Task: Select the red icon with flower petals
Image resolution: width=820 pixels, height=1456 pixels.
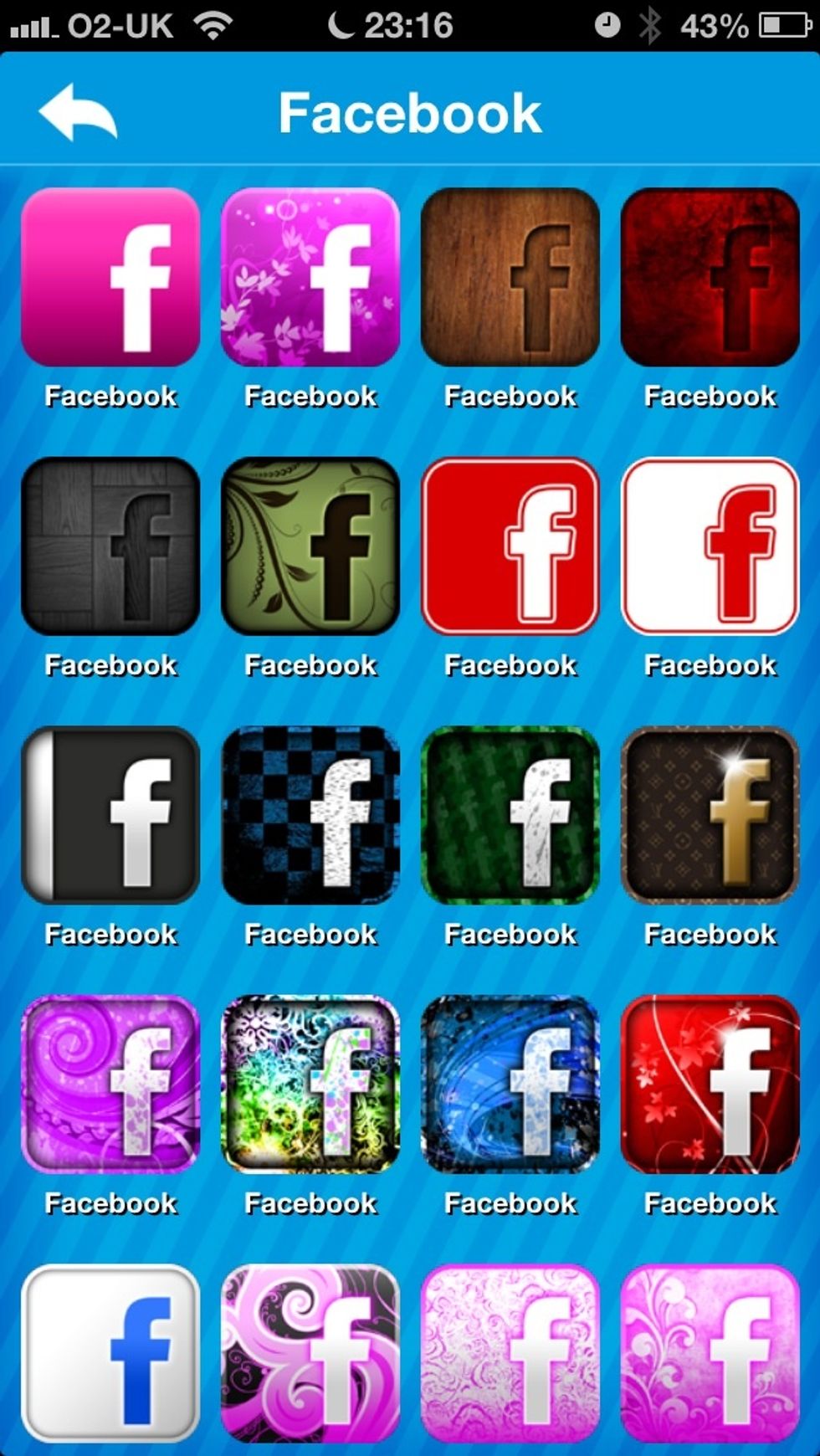Action: 710,1084
